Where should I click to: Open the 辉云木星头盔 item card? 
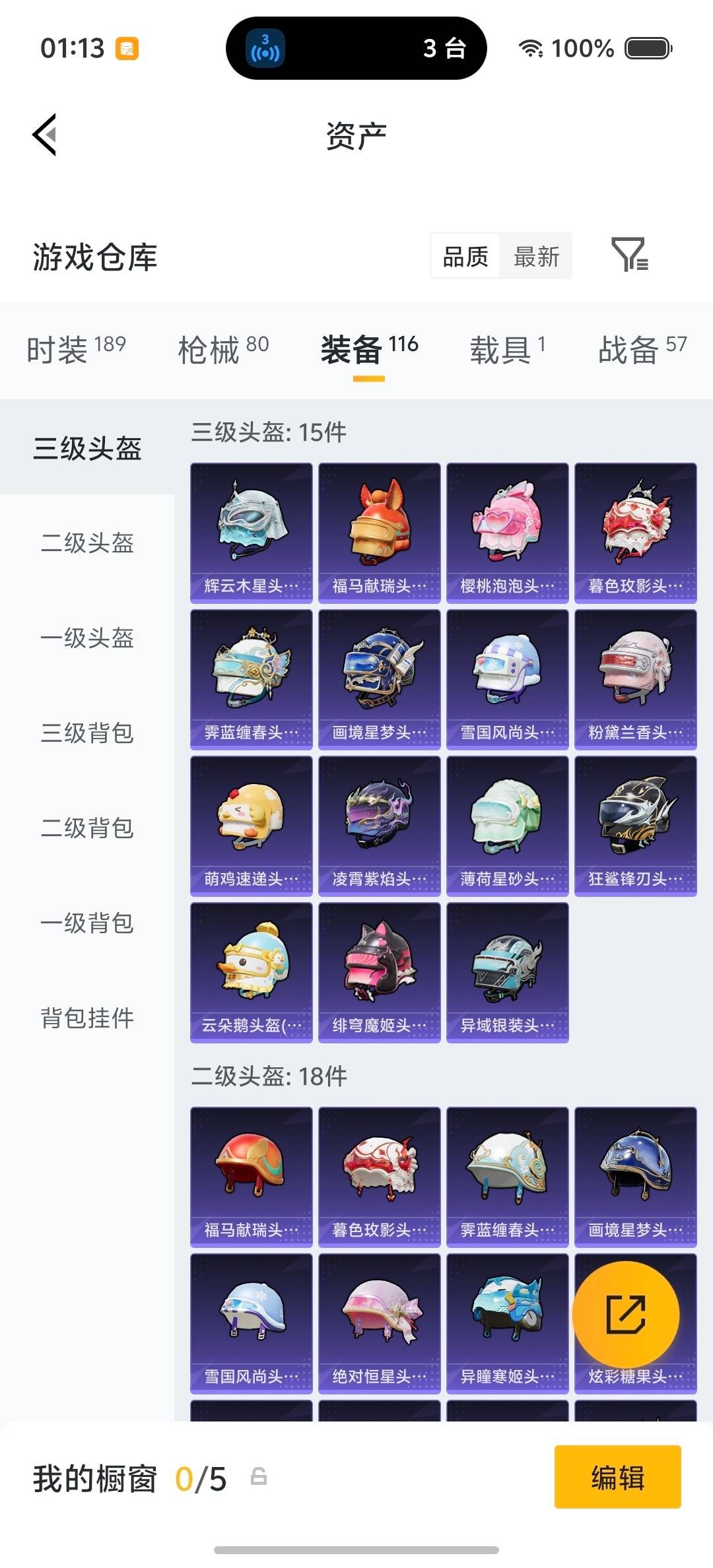[251, 531]
